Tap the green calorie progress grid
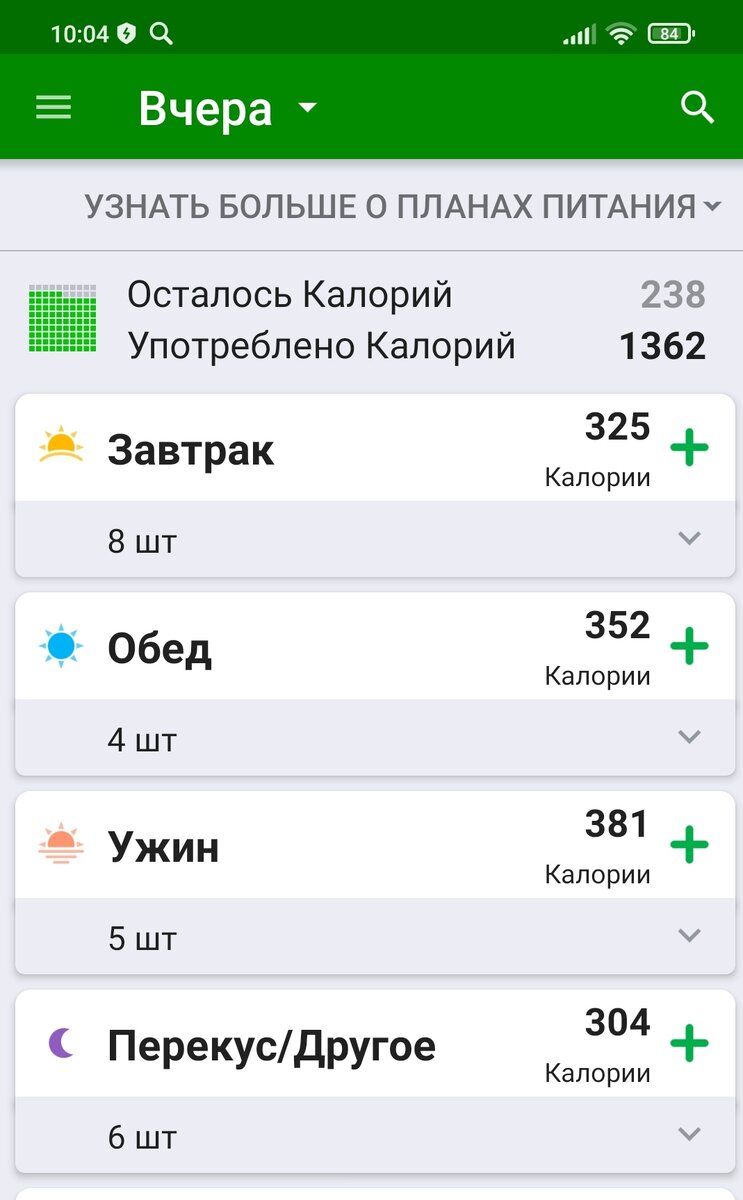743x1200 pixels. point(62,318)
